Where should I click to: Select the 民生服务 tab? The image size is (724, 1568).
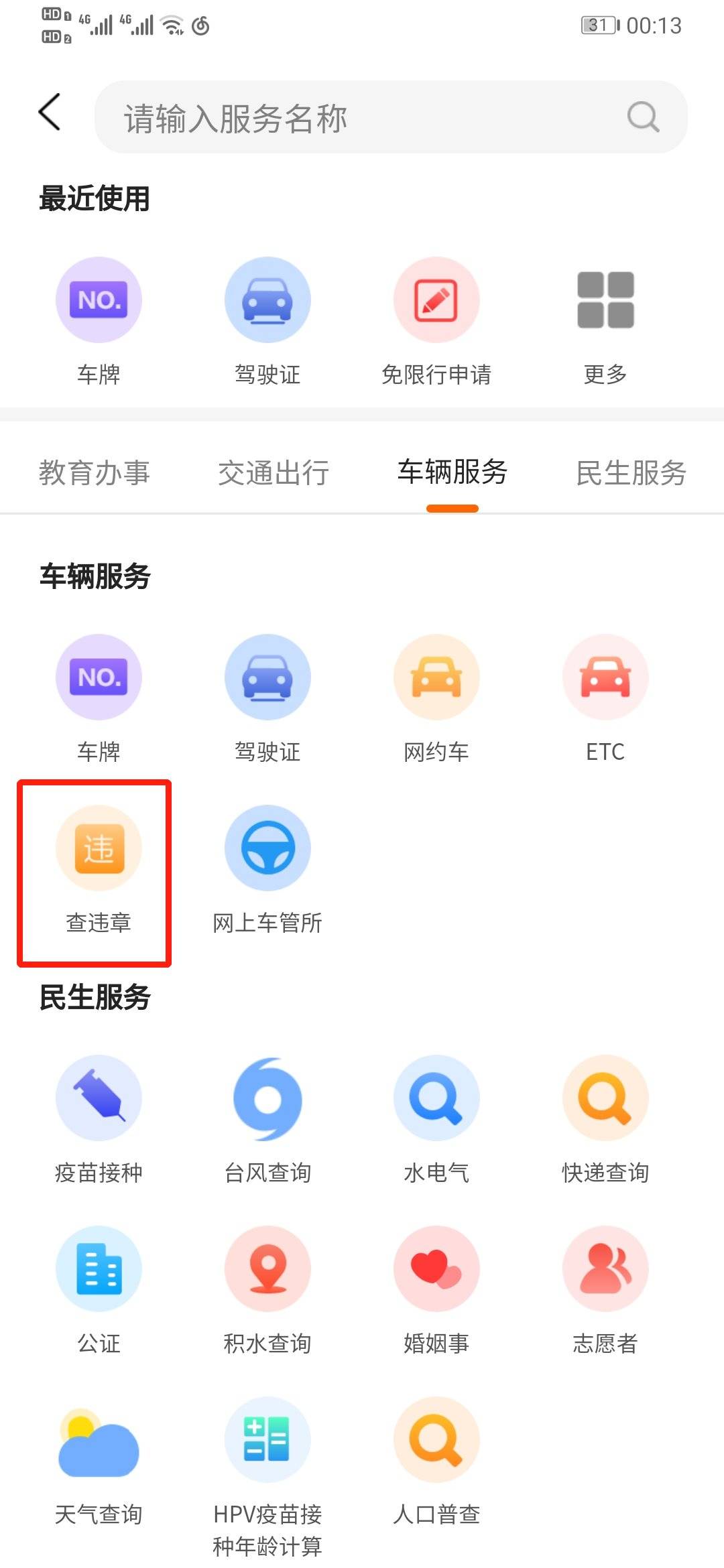click(631, 472)
